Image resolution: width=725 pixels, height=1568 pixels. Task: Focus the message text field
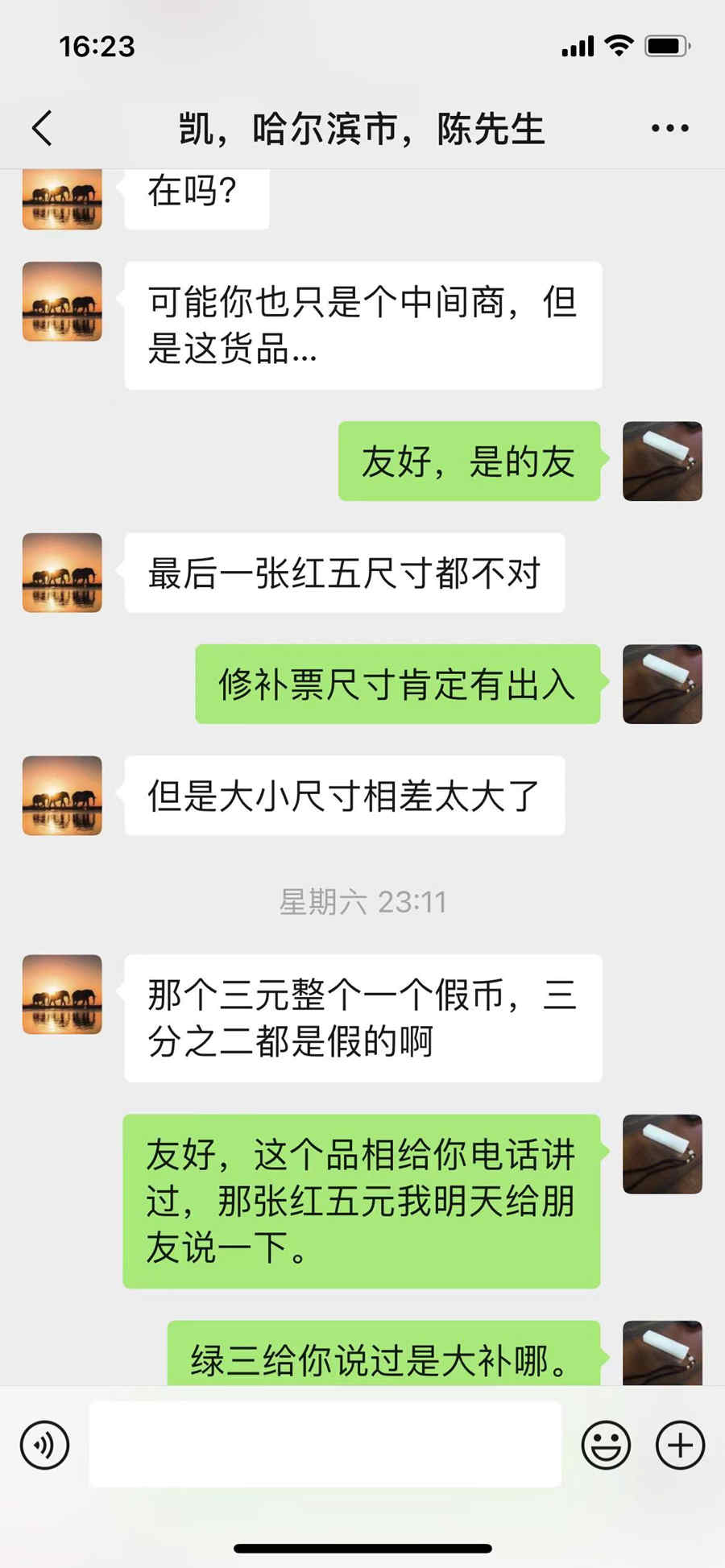pos(325,1445)
